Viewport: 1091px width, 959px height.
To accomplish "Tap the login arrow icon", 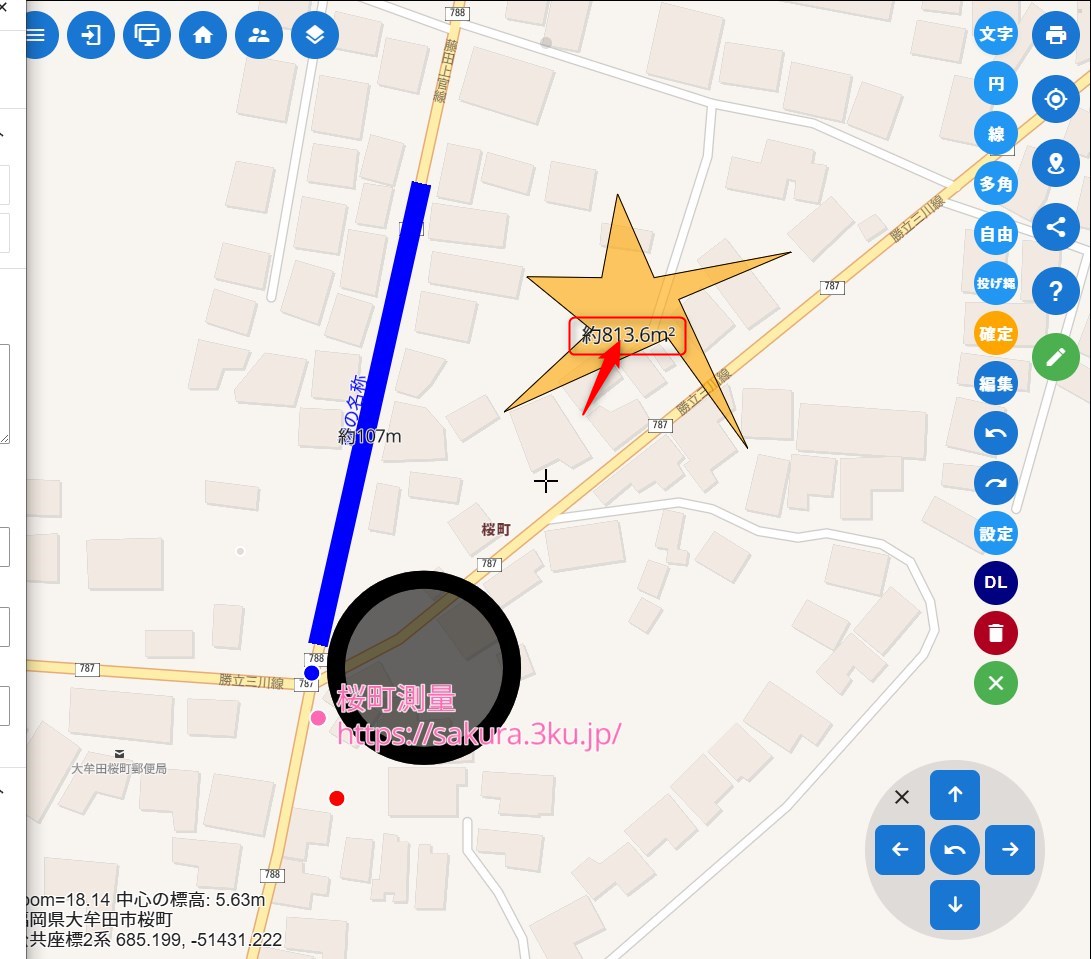I will pyautogui.click(x=91, y=36).
